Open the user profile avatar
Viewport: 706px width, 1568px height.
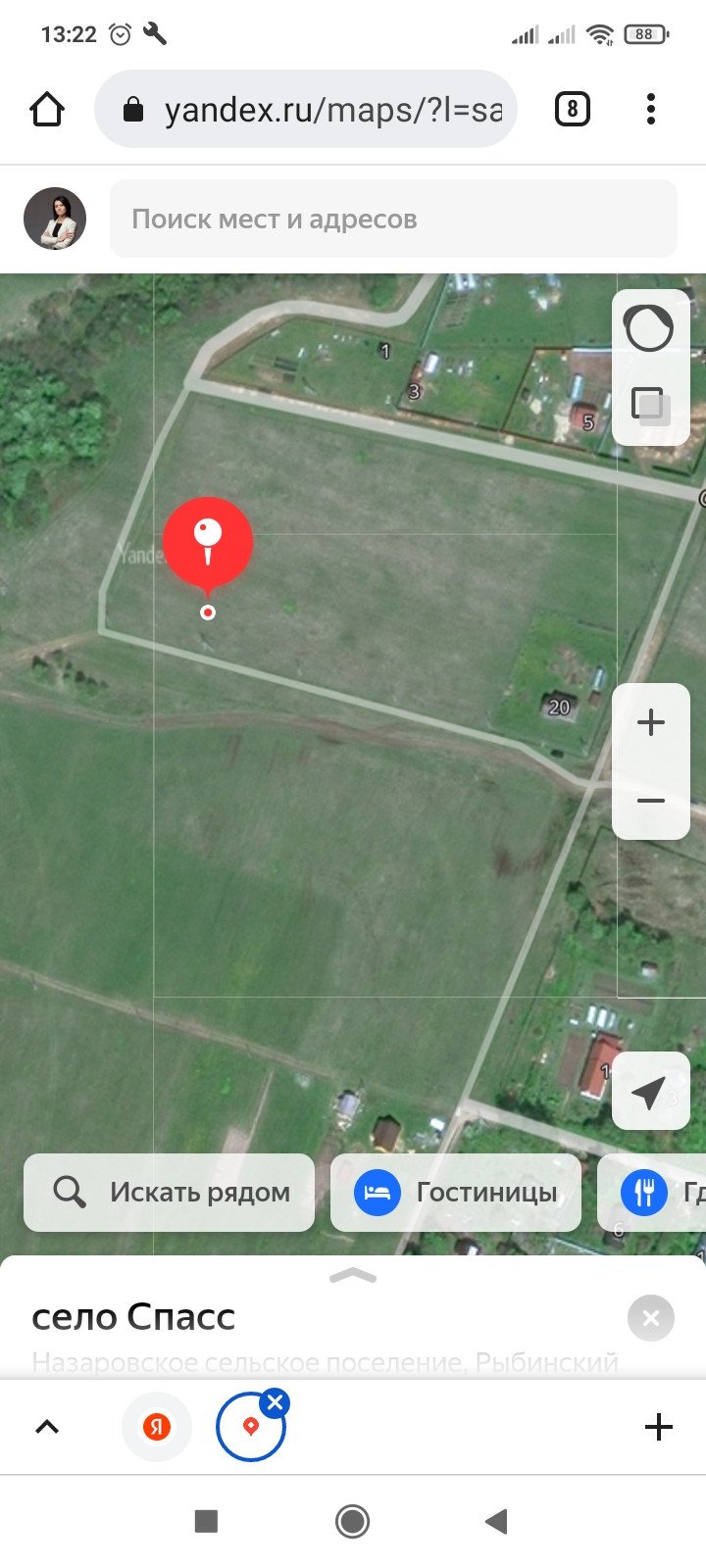pyautogui.click(x=55, y=219)
